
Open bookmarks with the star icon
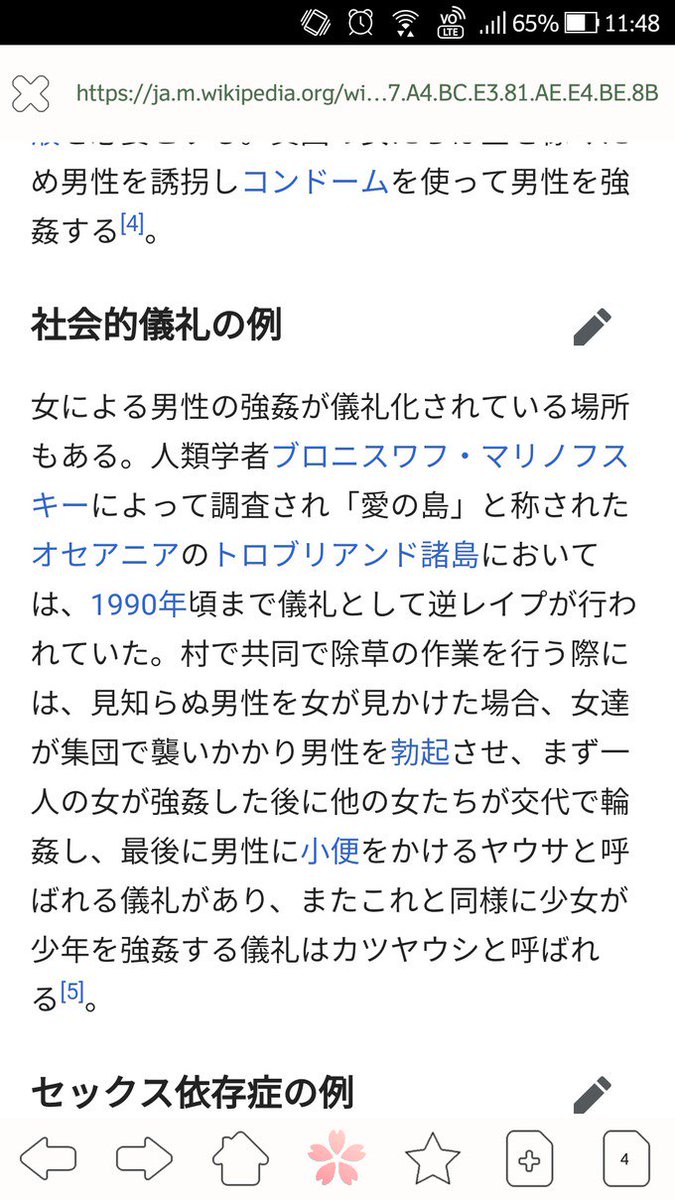[x=432, y=1160]
